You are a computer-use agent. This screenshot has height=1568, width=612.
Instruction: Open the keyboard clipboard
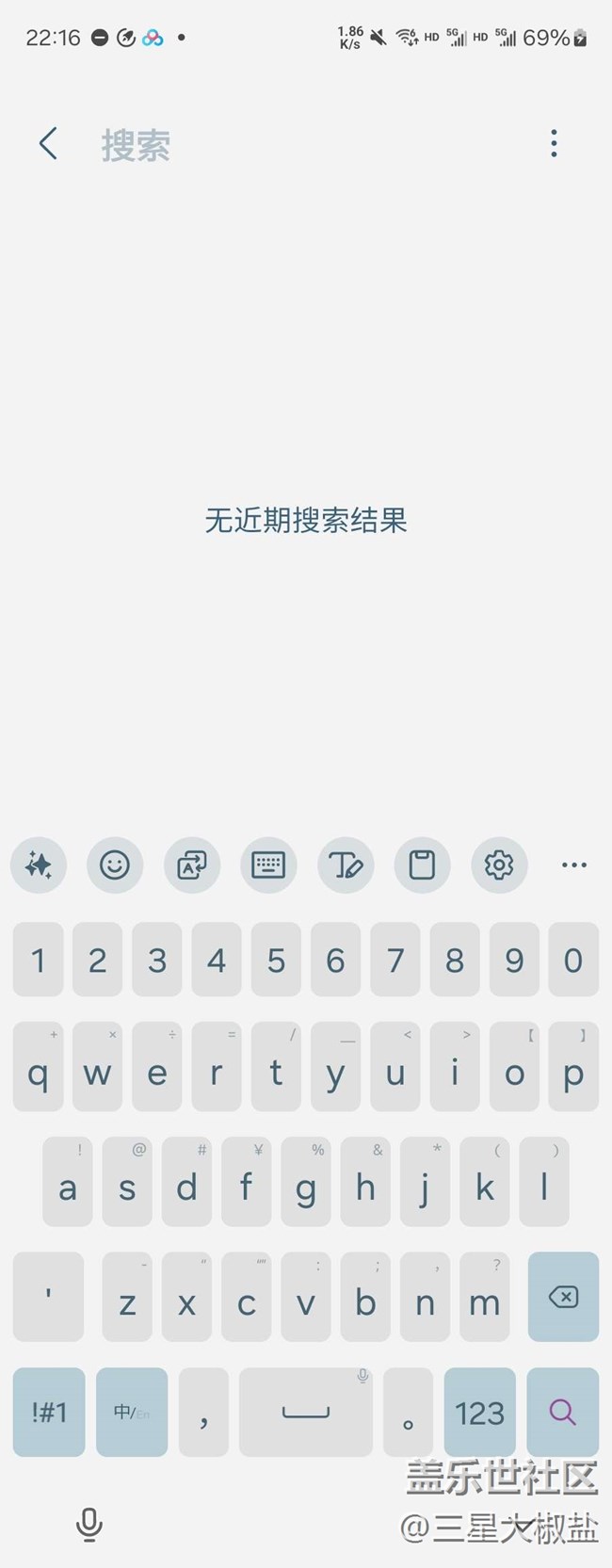click(x=422, y=865)
